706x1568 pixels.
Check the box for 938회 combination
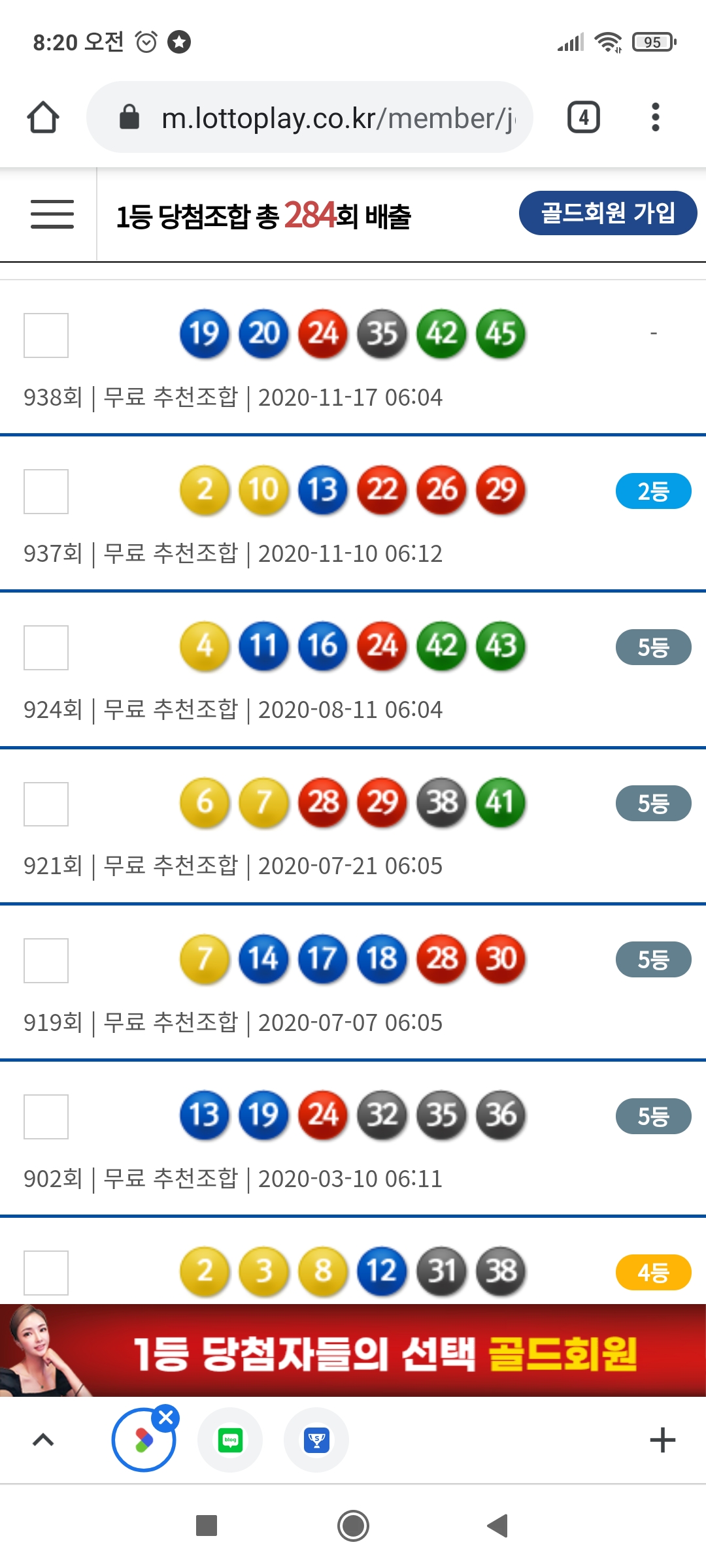pyautogui.click(x=46, y=335)
